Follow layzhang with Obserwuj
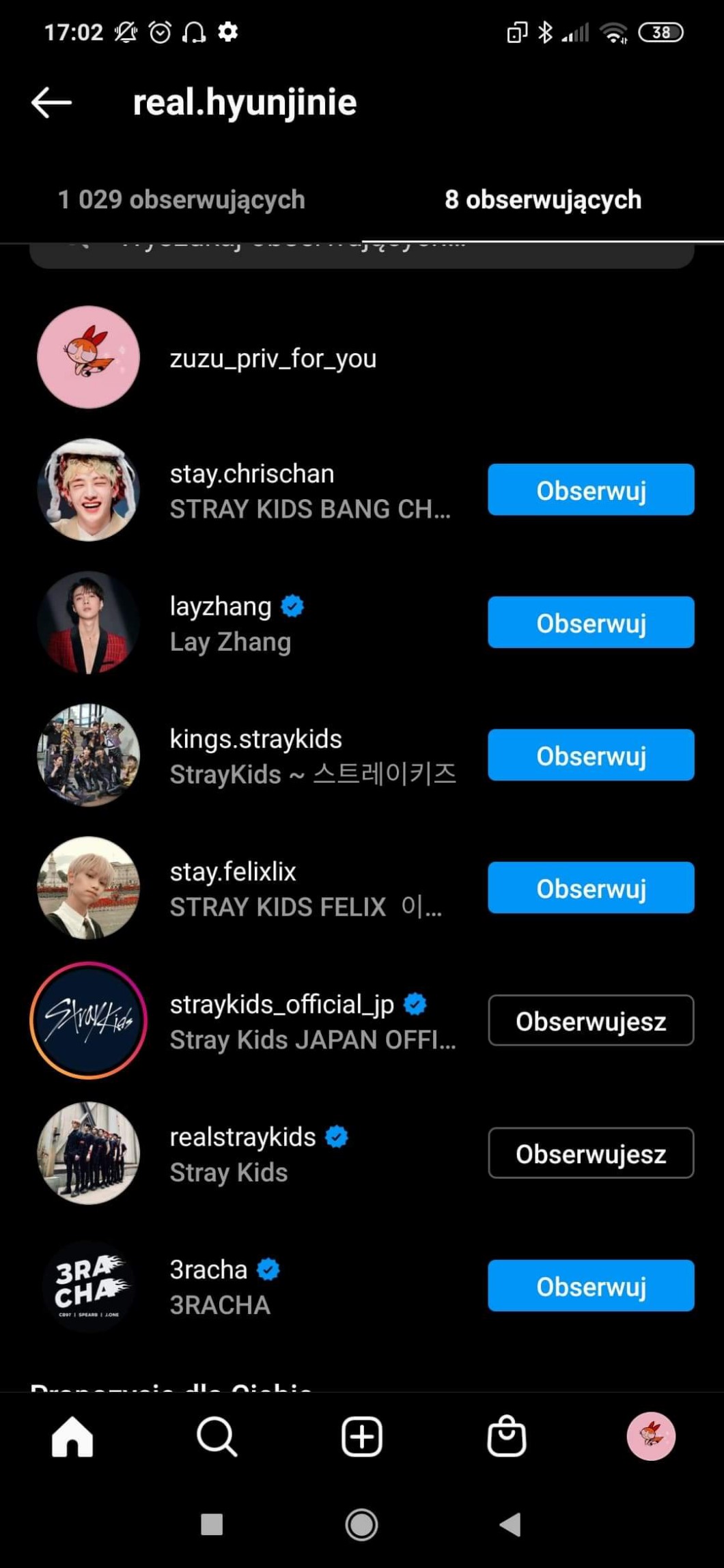Image resolution: width=724 pixels, height=1568 pixels. (x=591, y=623)
